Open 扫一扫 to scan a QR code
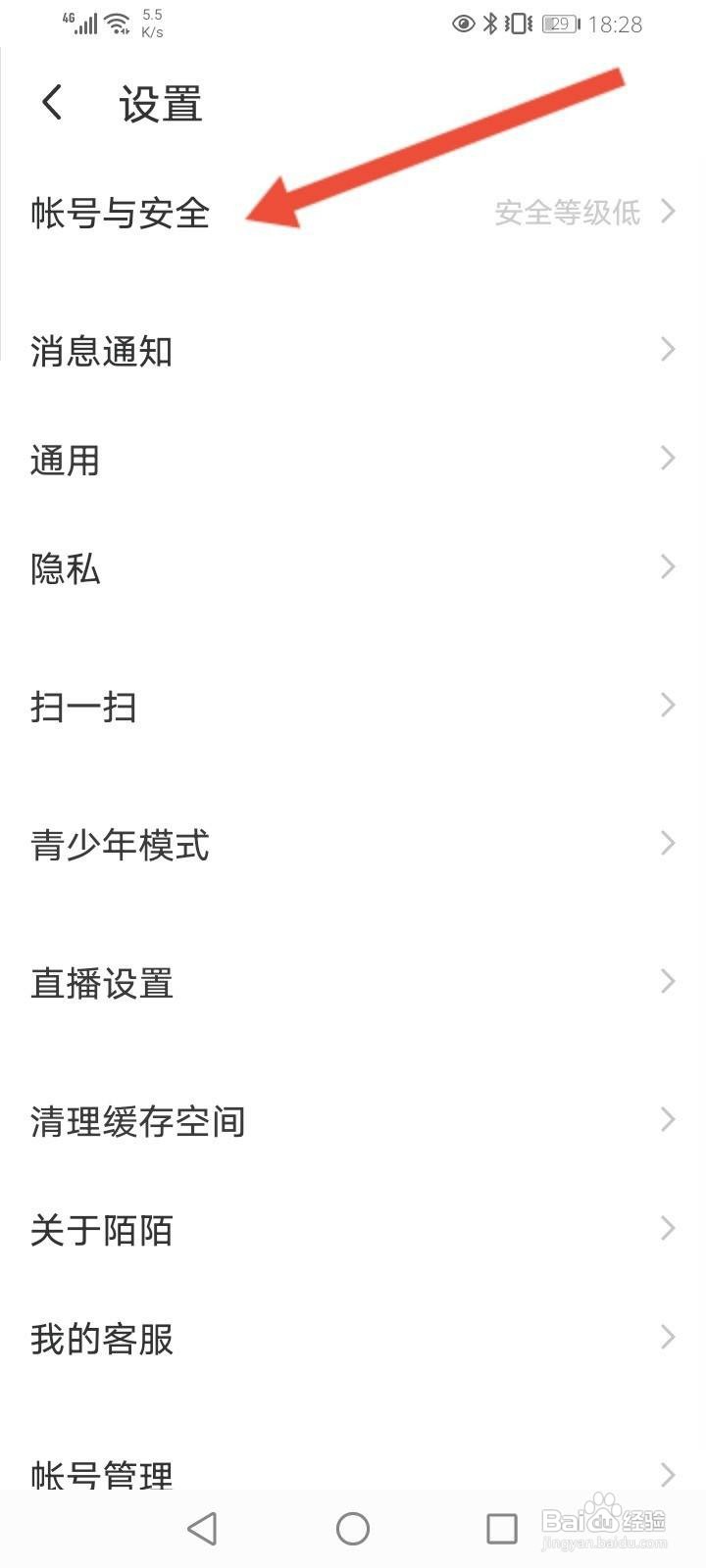 pos(83,706)
